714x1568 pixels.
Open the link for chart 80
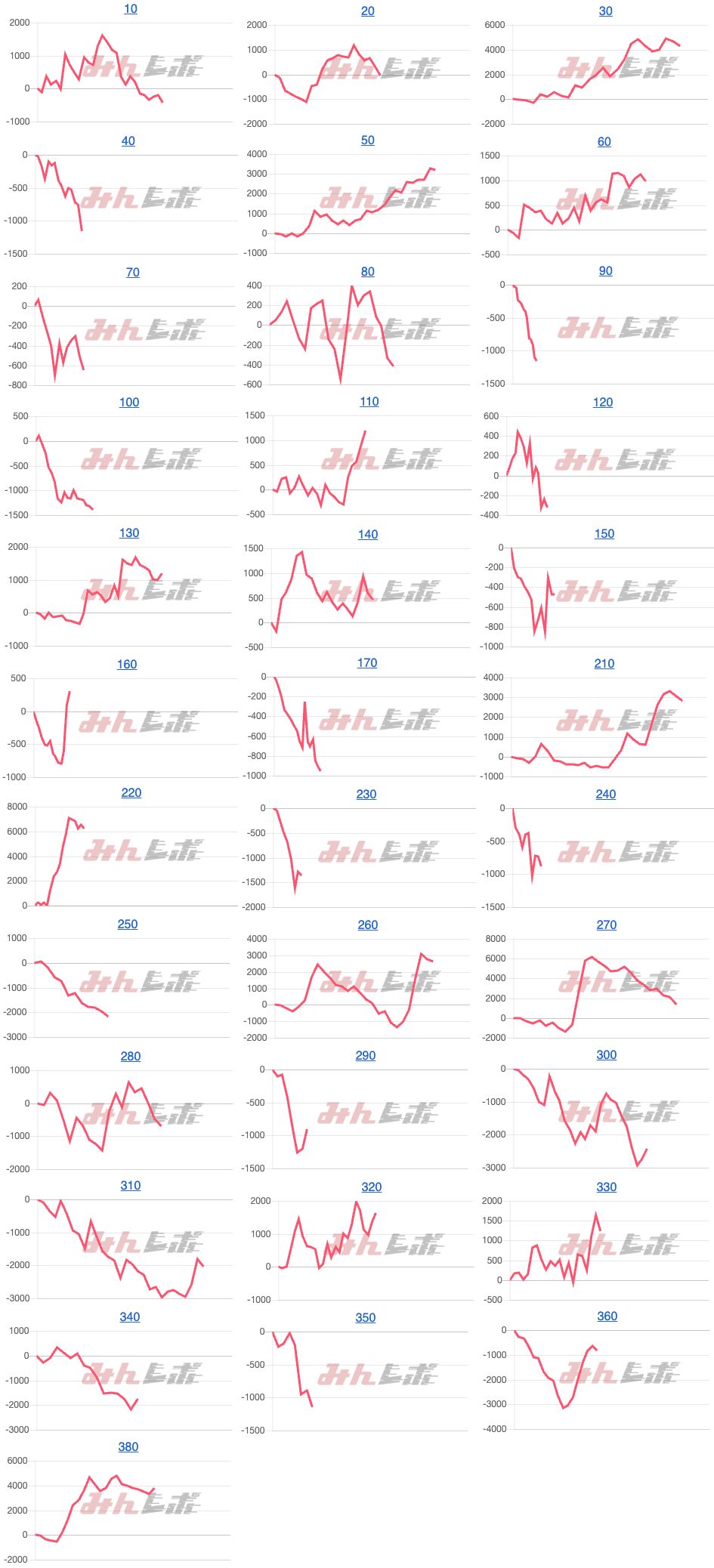tap(368, 272)
